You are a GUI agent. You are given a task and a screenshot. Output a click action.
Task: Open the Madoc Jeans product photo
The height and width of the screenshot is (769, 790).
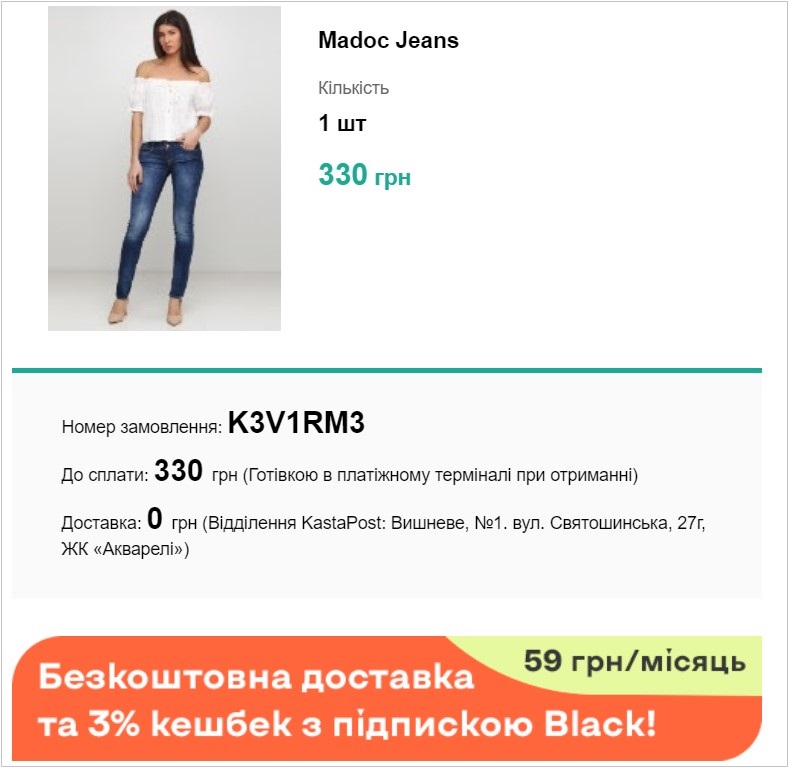(164, 168)
